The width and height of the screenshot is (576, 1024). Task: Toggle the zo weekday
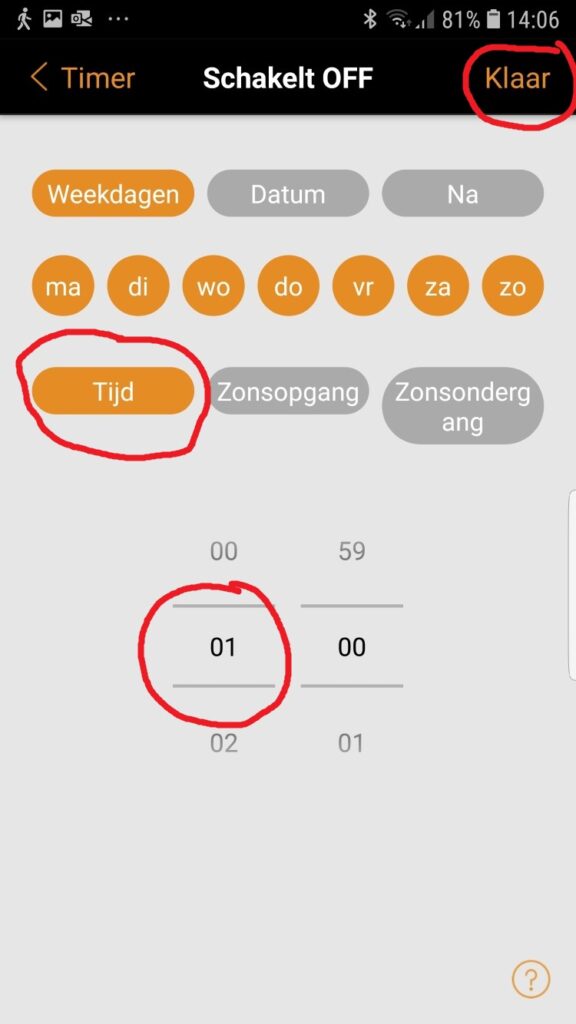click(513, 286)
